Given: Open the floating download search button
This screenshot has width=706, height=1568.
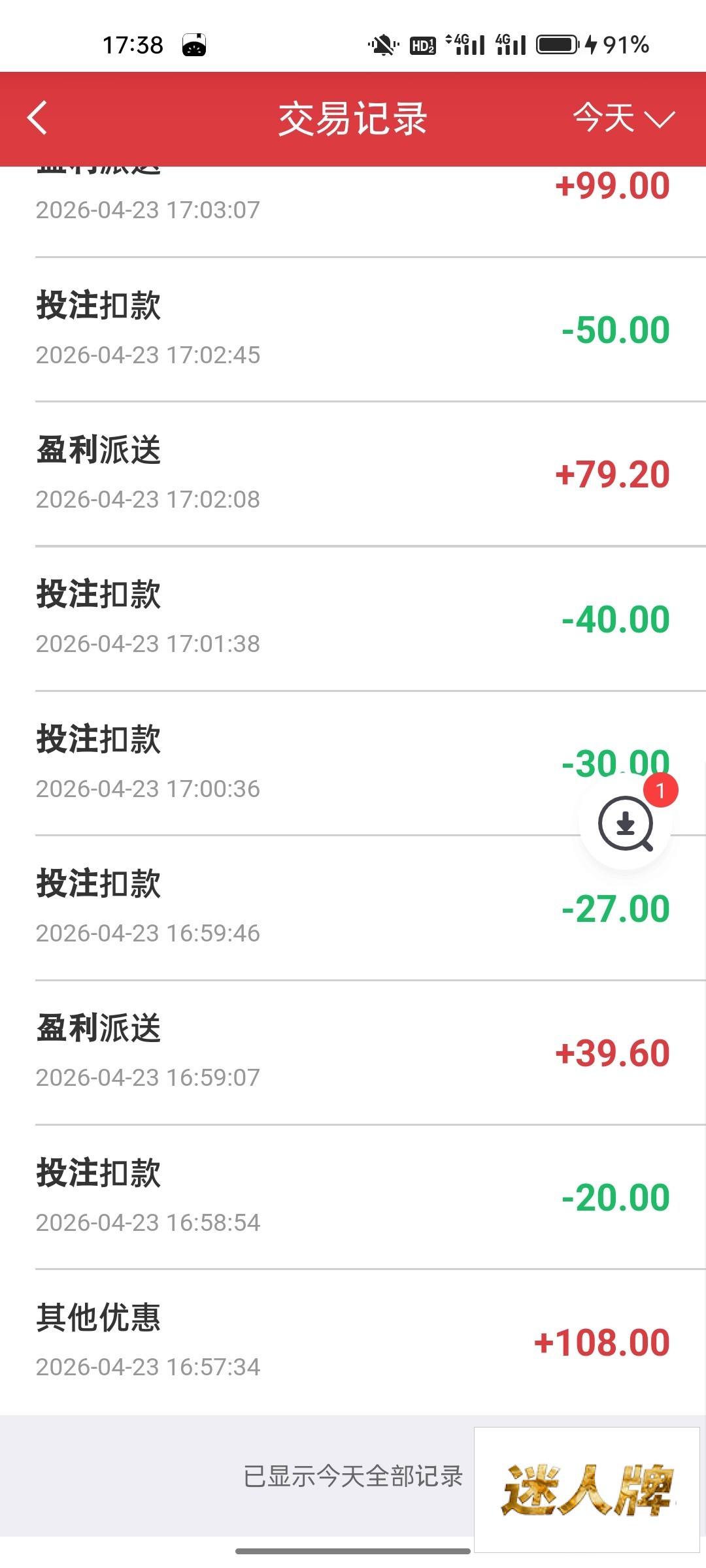Looking at the screenshot, I should pos(626,823).
